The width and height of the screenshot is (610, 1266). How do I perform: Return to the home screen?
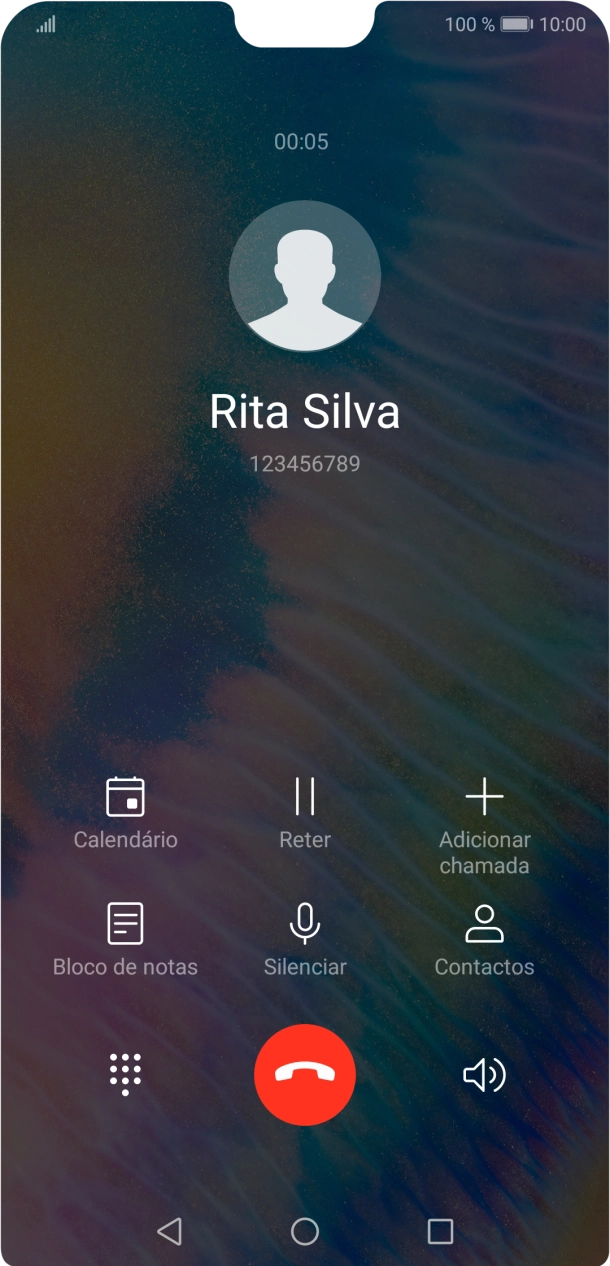[305, 1231]
